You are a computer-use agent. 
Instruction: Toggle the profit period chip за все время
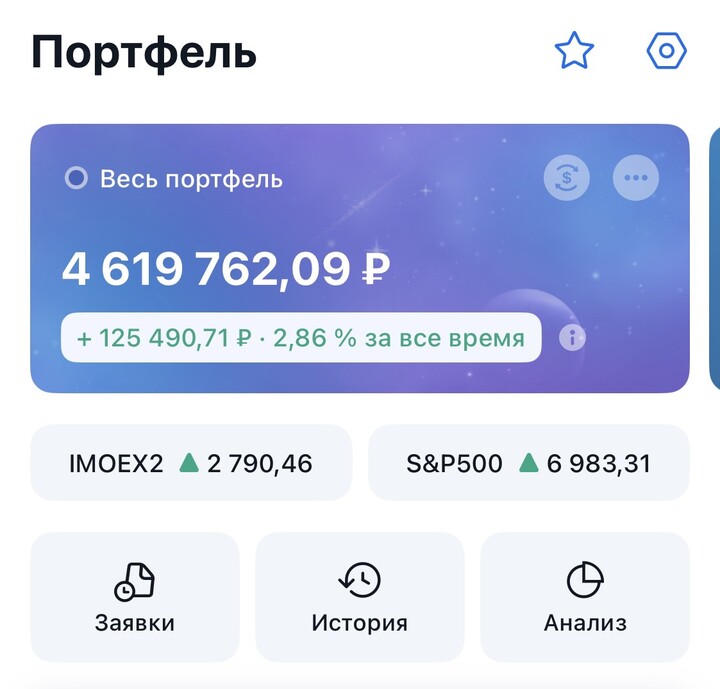click(x=300, y=338)
